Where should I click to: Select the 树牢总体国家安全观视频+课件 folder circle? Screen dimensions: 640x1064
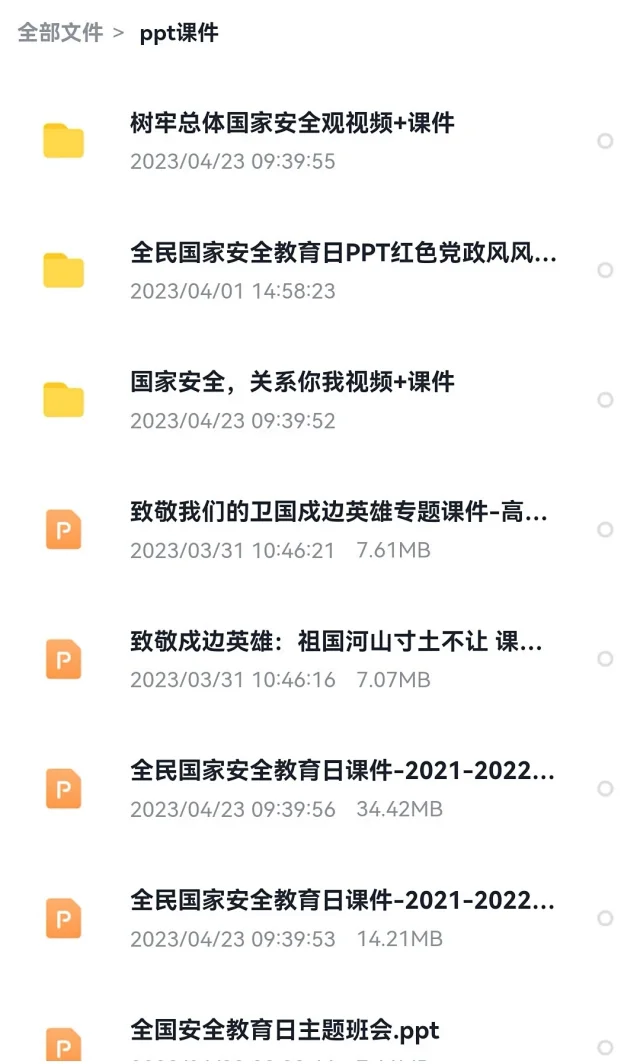[x=605, y=141]
